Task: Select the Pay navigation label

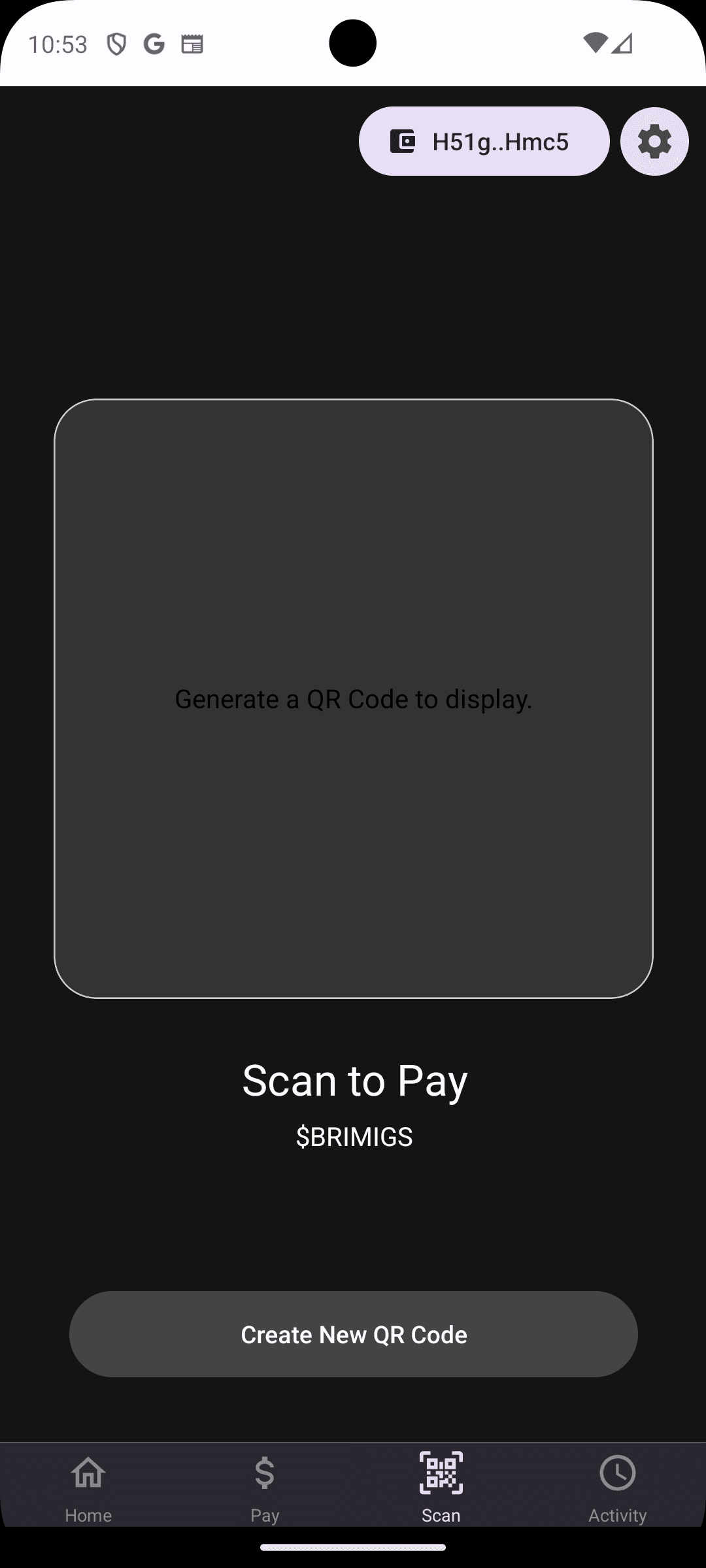Action: (x=264, y=1514)
